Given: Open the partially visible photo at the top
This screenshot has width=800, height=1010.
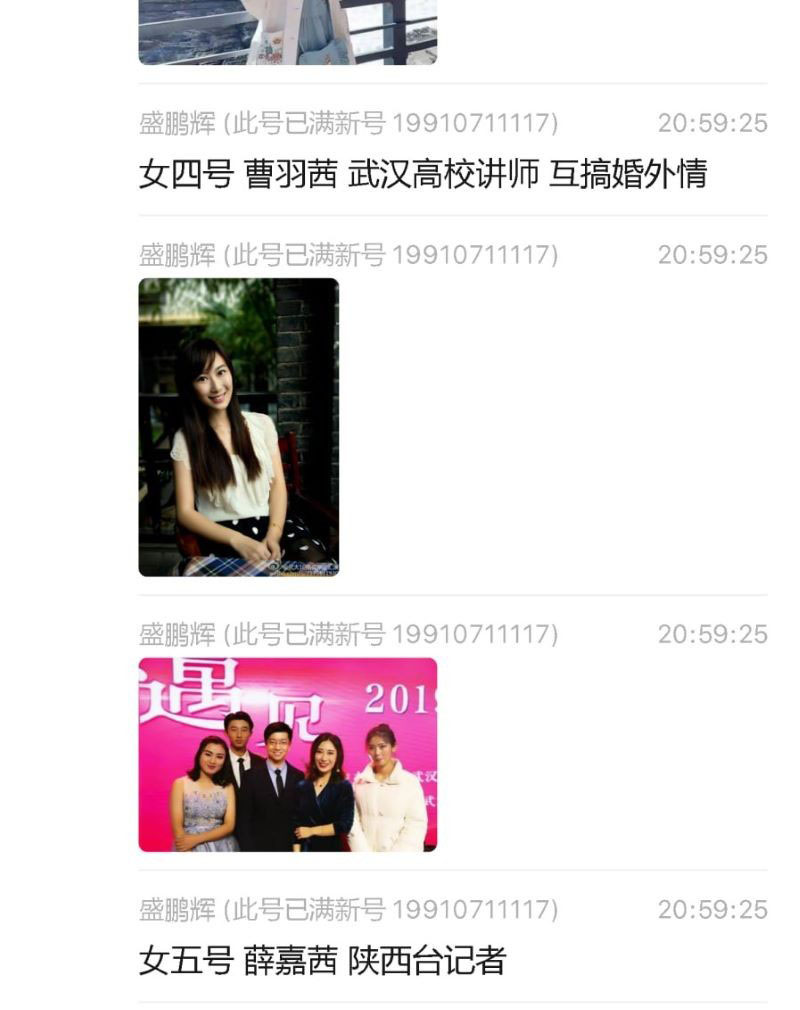Looking at the screenshot, I should coord(287,31).
